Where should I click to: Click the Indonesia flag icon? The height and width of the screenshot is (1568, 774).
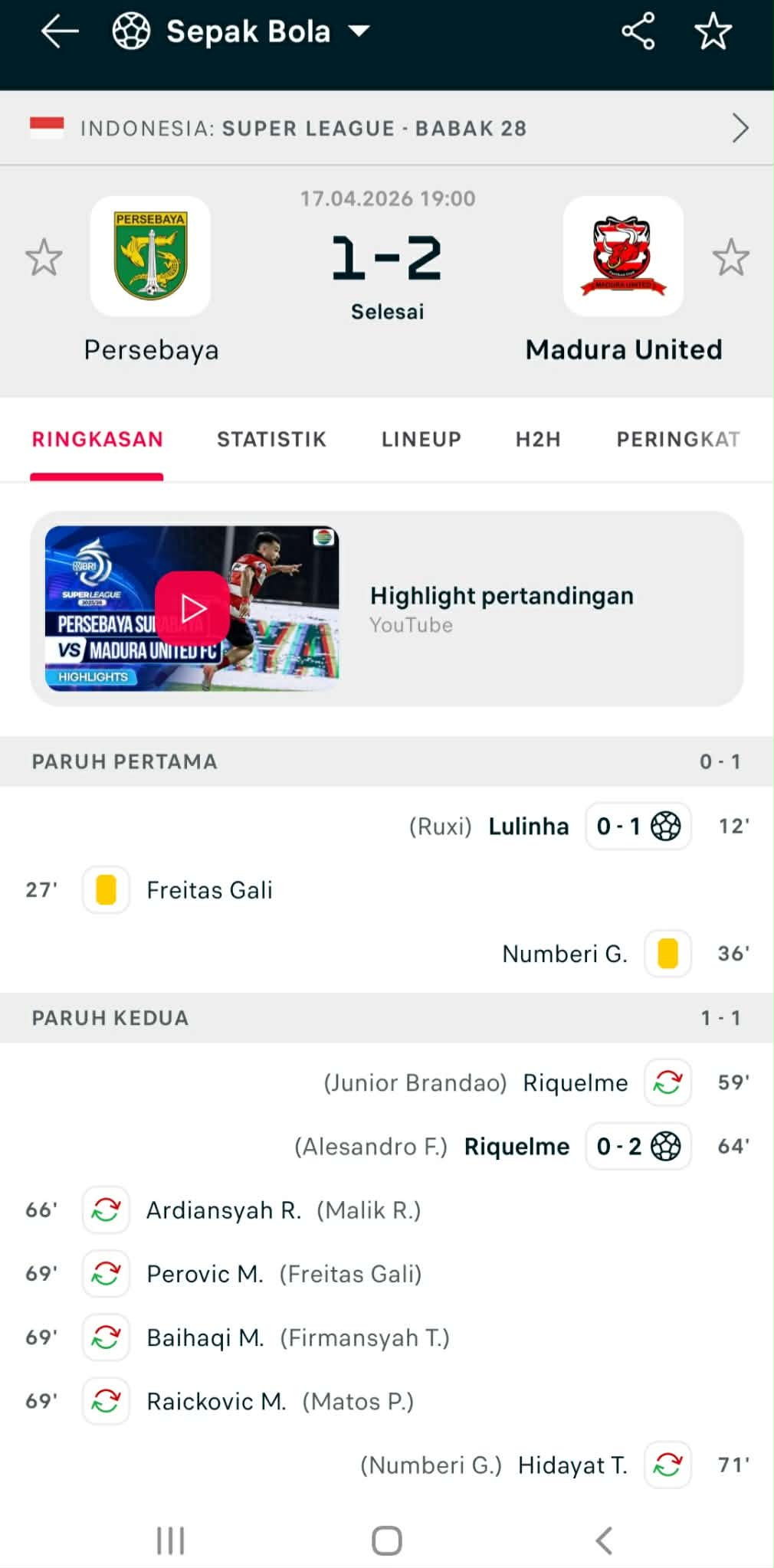48,128
